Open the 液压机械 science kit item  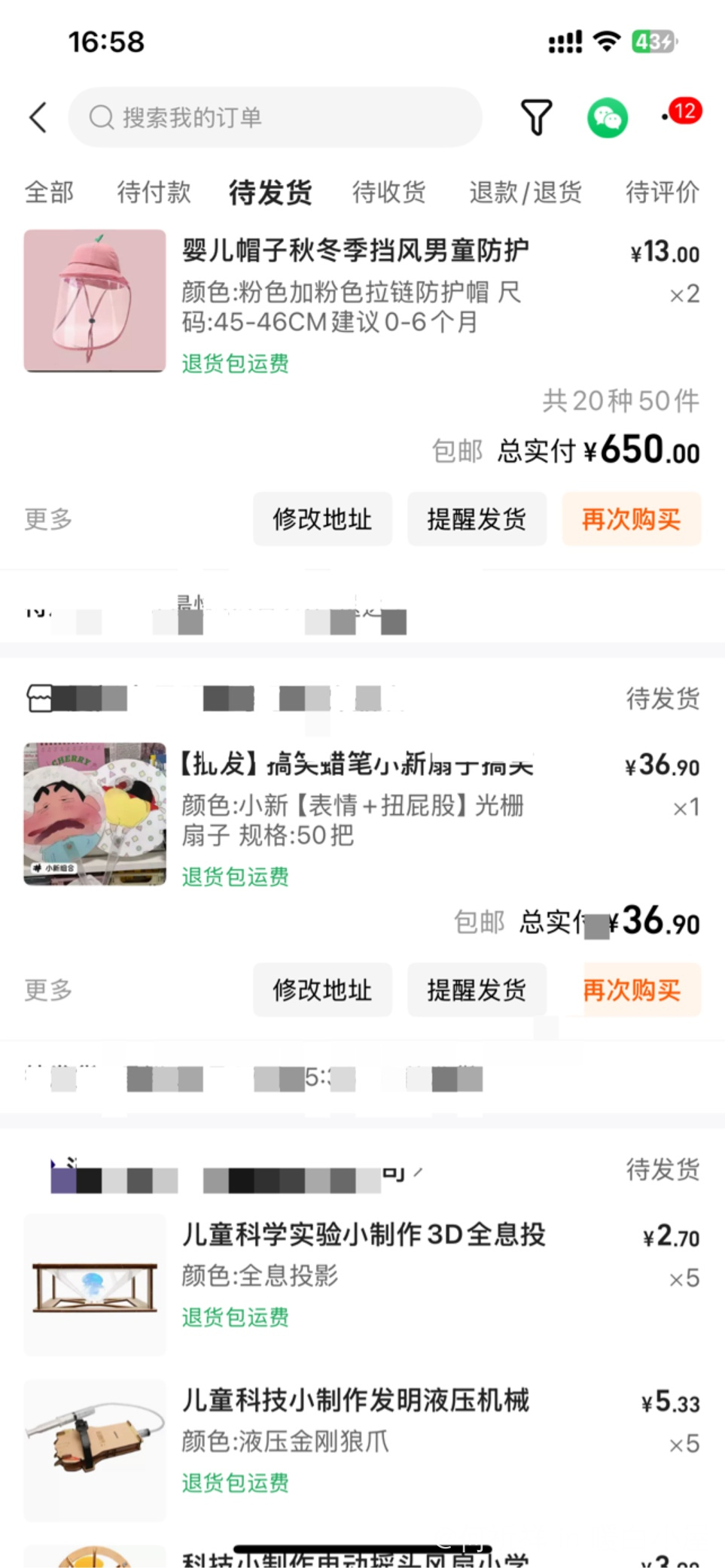361,1441
